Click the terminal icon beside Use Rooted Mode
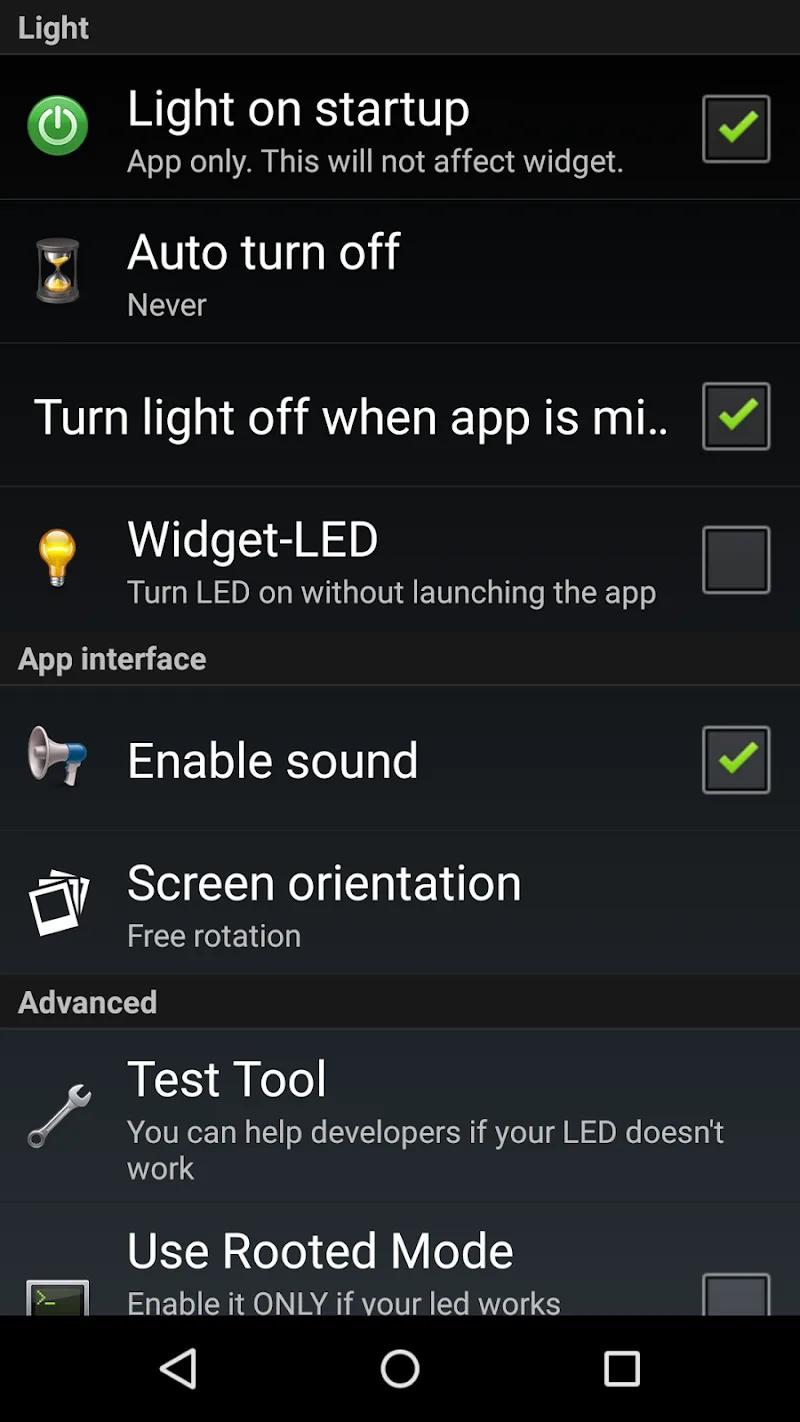Screen dimensions: 800x1422 57,1295
